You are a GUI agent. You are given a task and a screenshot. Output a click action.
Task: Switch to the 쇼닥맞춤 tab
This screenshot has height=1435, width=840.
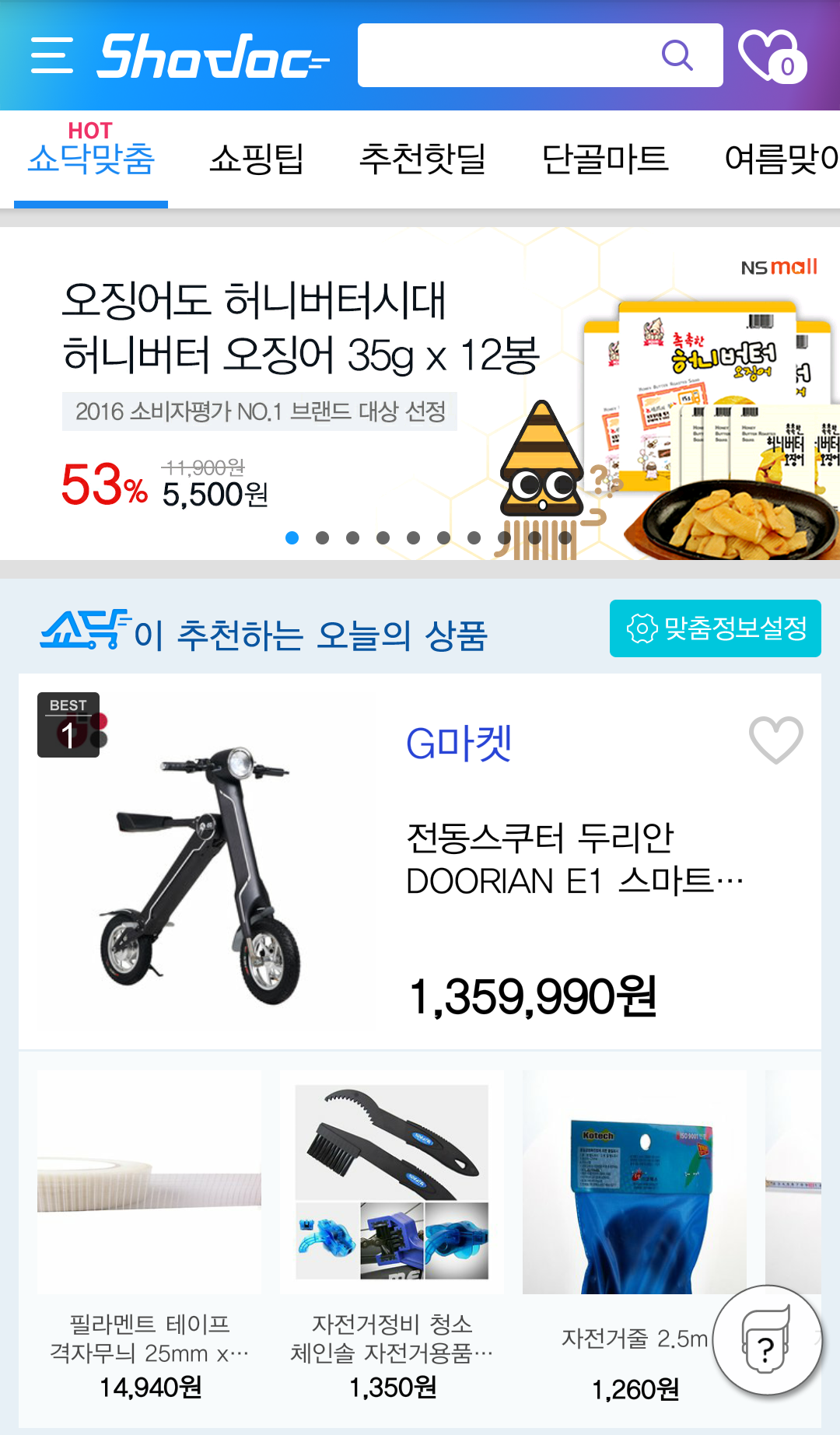tap(91, 159)
